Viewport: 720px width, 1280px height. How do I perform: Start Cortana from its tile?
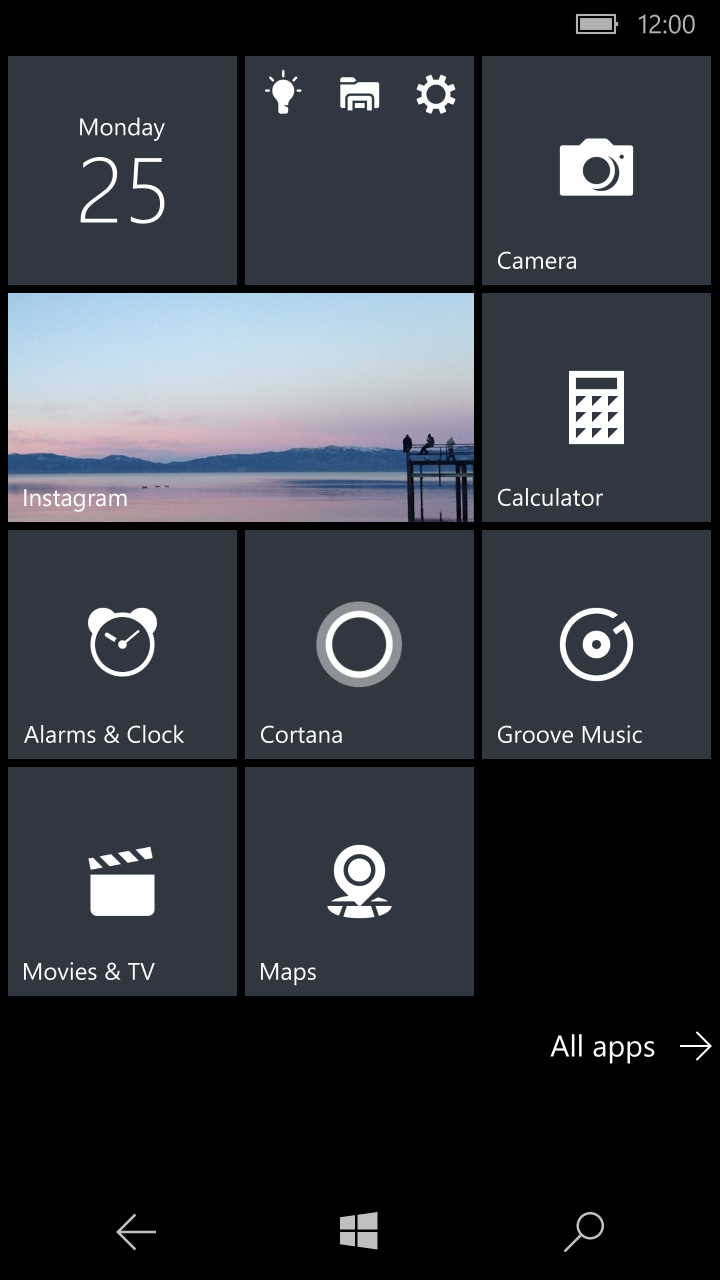point(359,644)
